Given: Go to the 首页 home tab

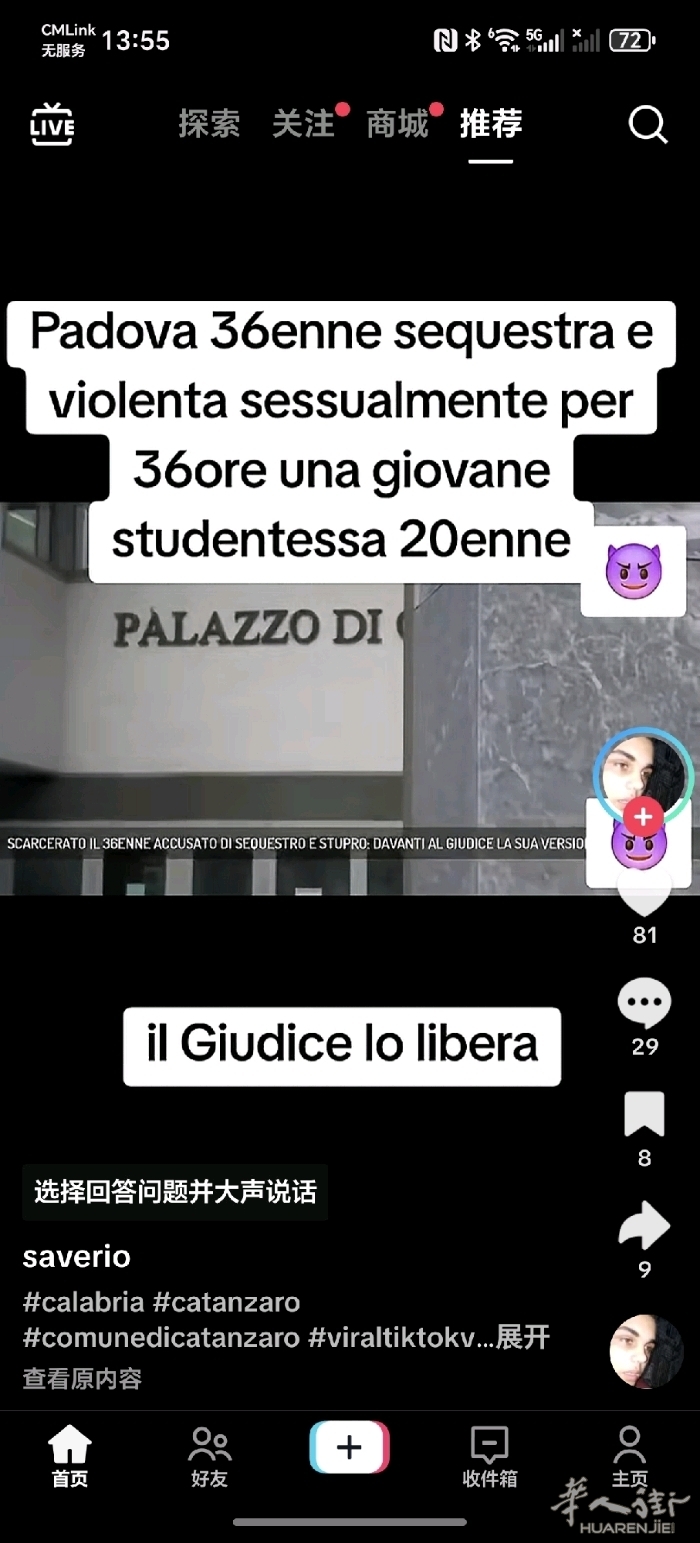Looking at the screenshot, I should (70, 1457).
